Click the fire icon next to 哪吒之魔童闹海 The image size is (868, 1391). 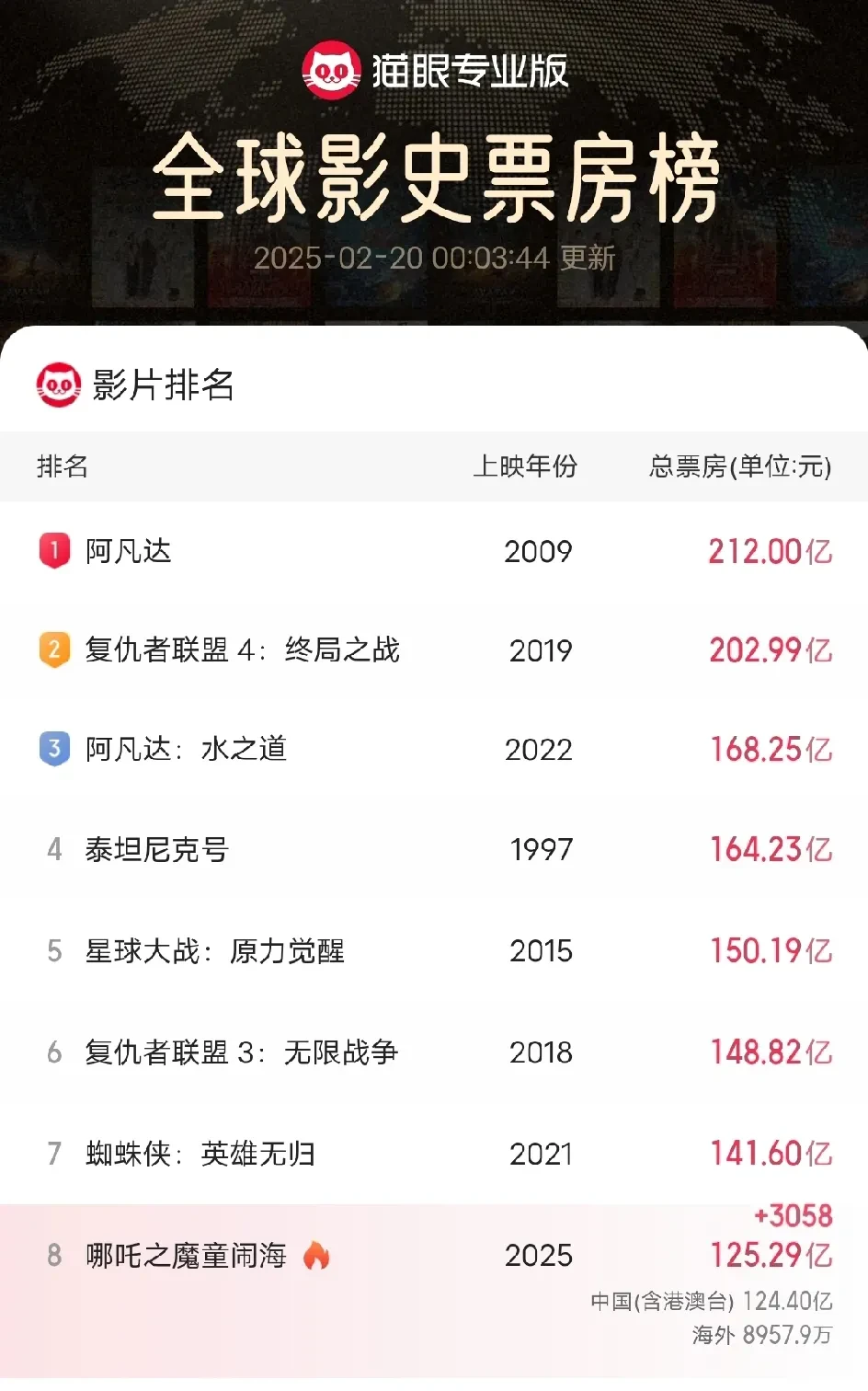click(316, 1253)
